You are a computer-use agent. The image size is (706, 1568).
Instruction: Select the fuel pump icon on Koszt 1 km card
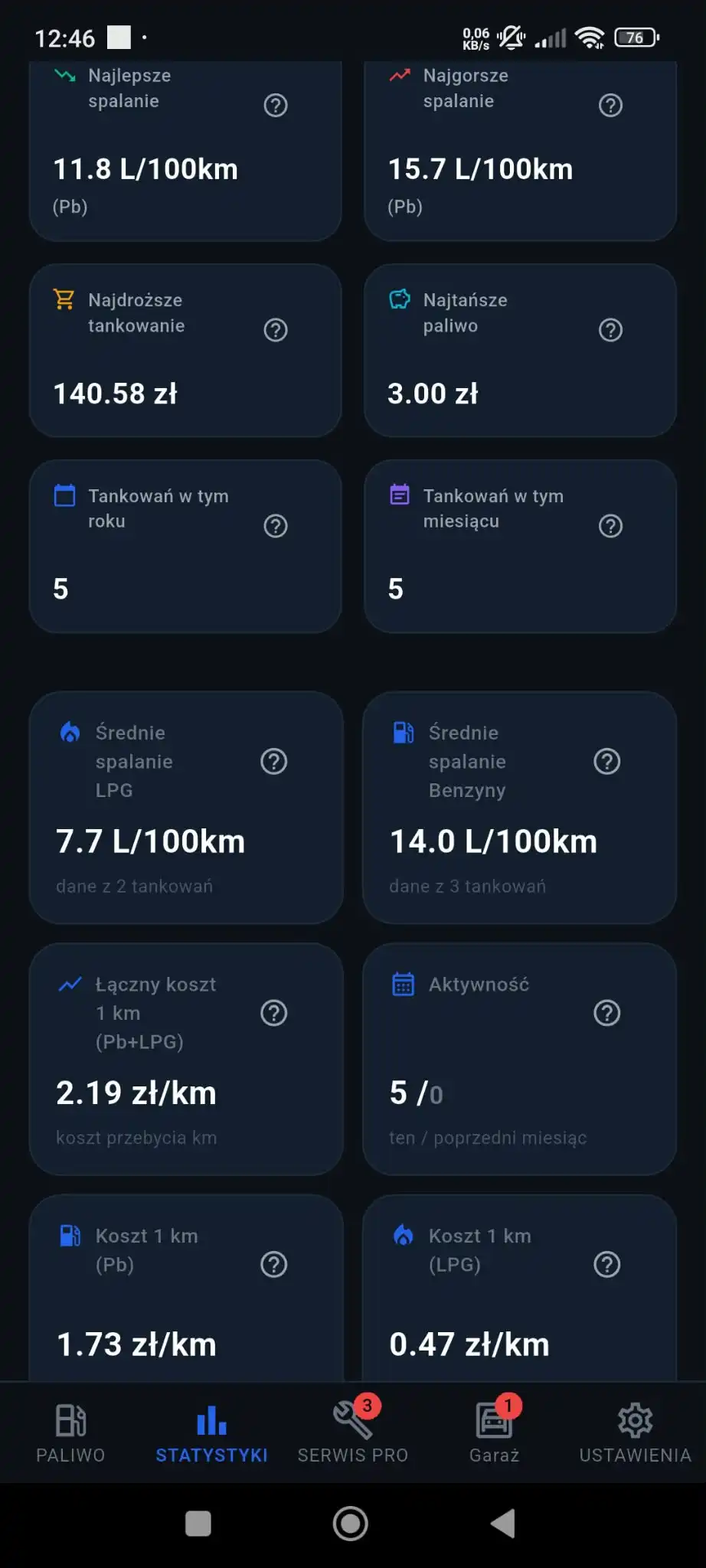(x=70, y=1236)
